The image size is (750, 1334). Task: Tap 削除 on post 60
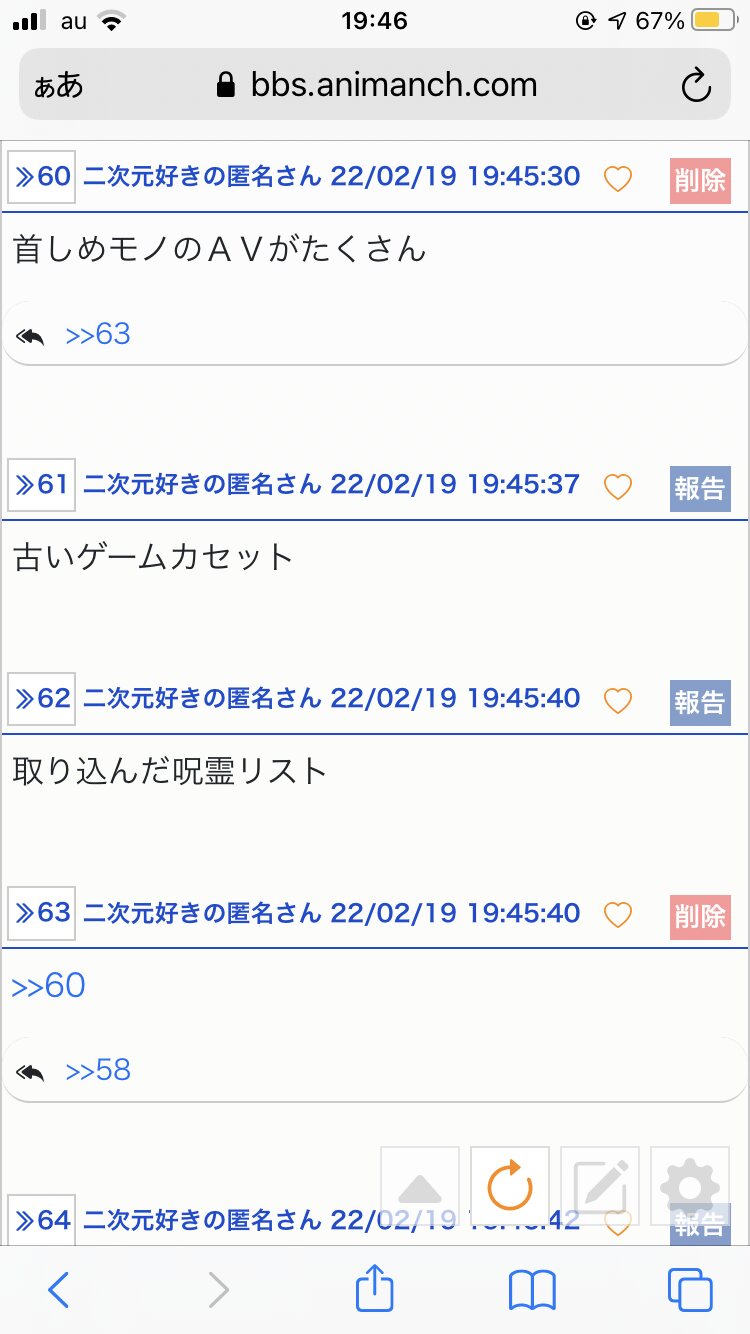click(x=700, y=181)
